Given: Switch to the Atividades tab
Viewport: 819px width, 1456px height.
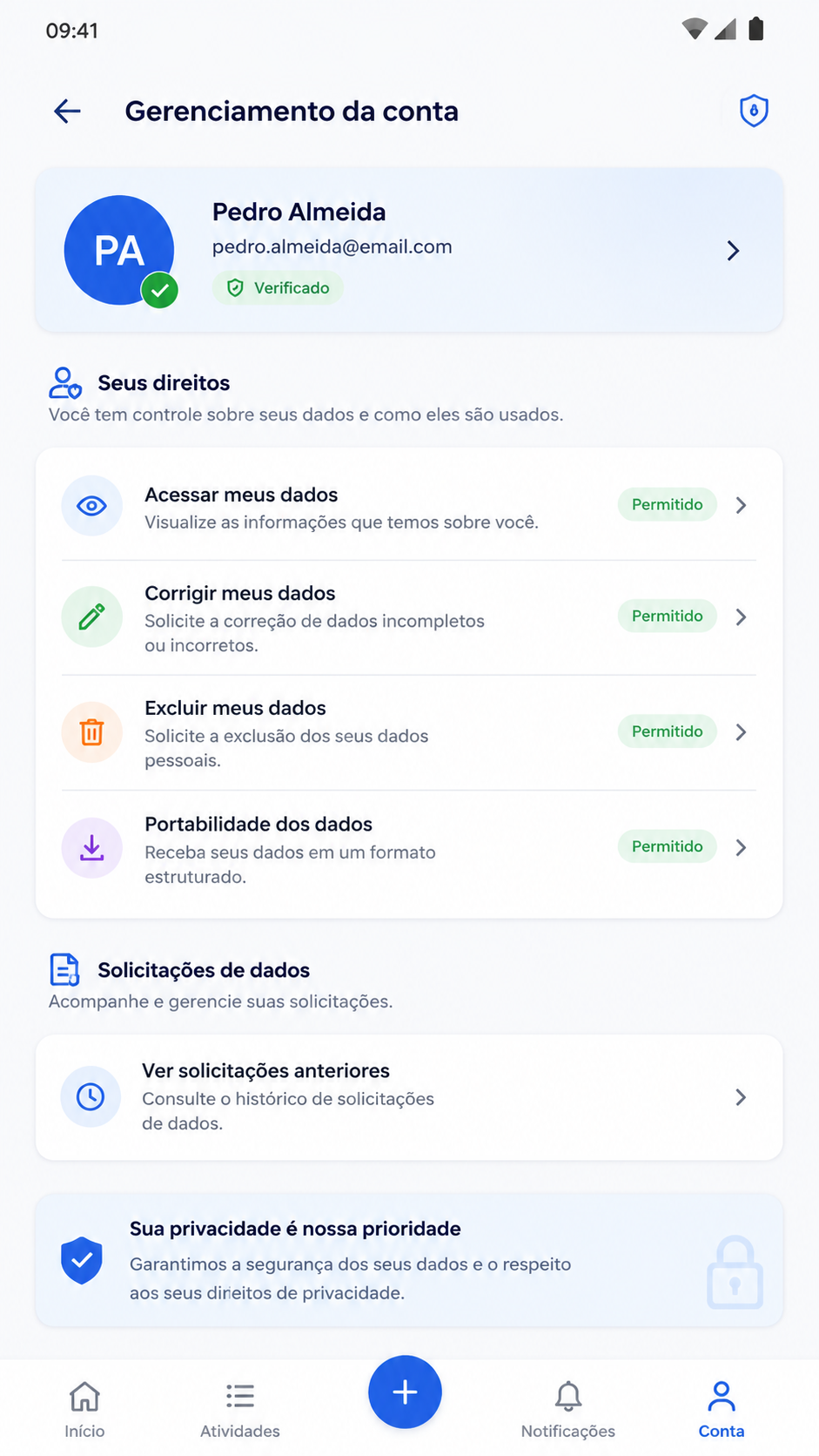Looking at the screenshot, I should point(240,1409).
